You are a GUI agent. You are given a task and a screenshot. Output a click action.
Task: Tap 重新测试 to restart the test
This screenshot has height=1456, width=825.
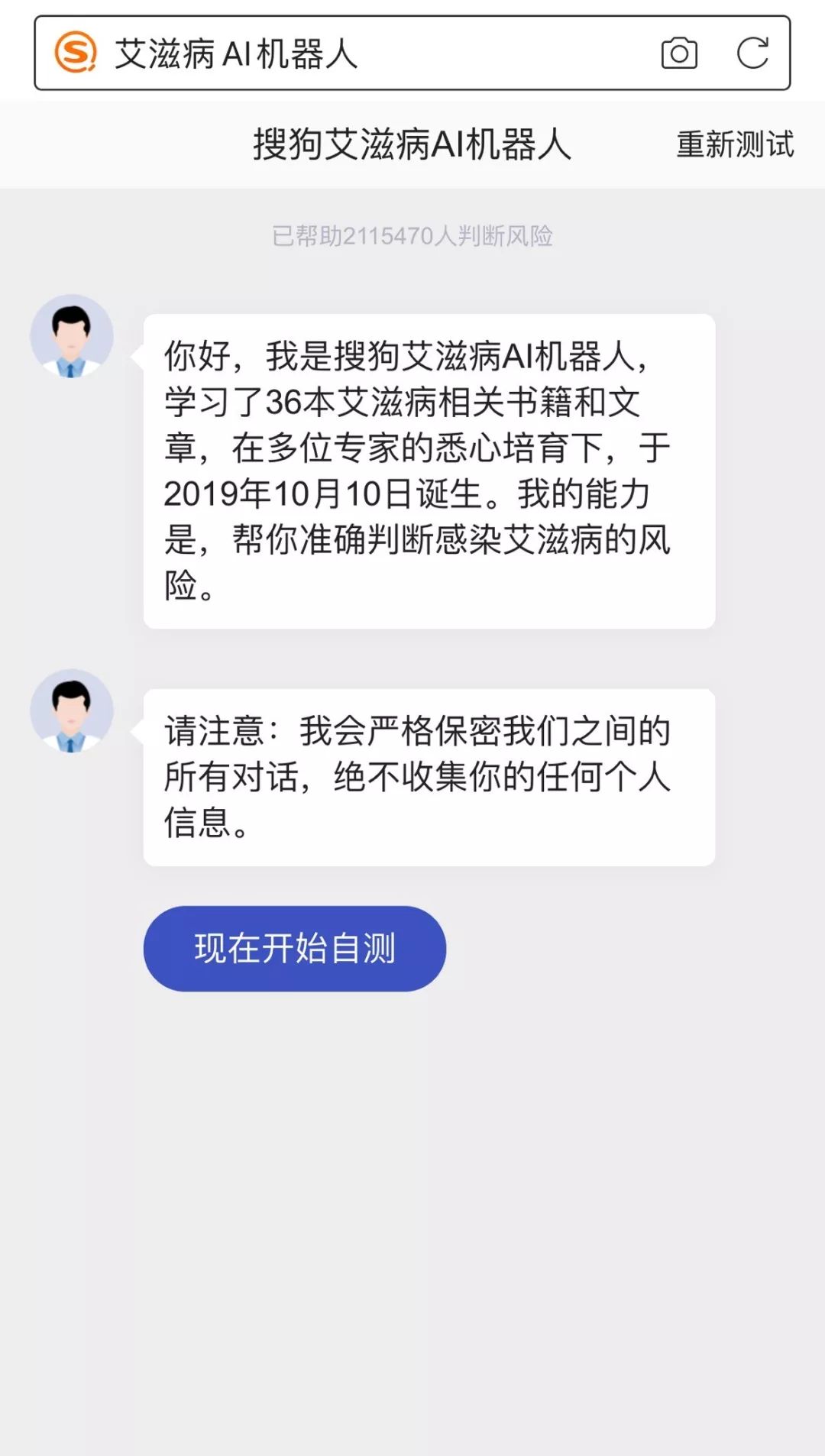735,144
